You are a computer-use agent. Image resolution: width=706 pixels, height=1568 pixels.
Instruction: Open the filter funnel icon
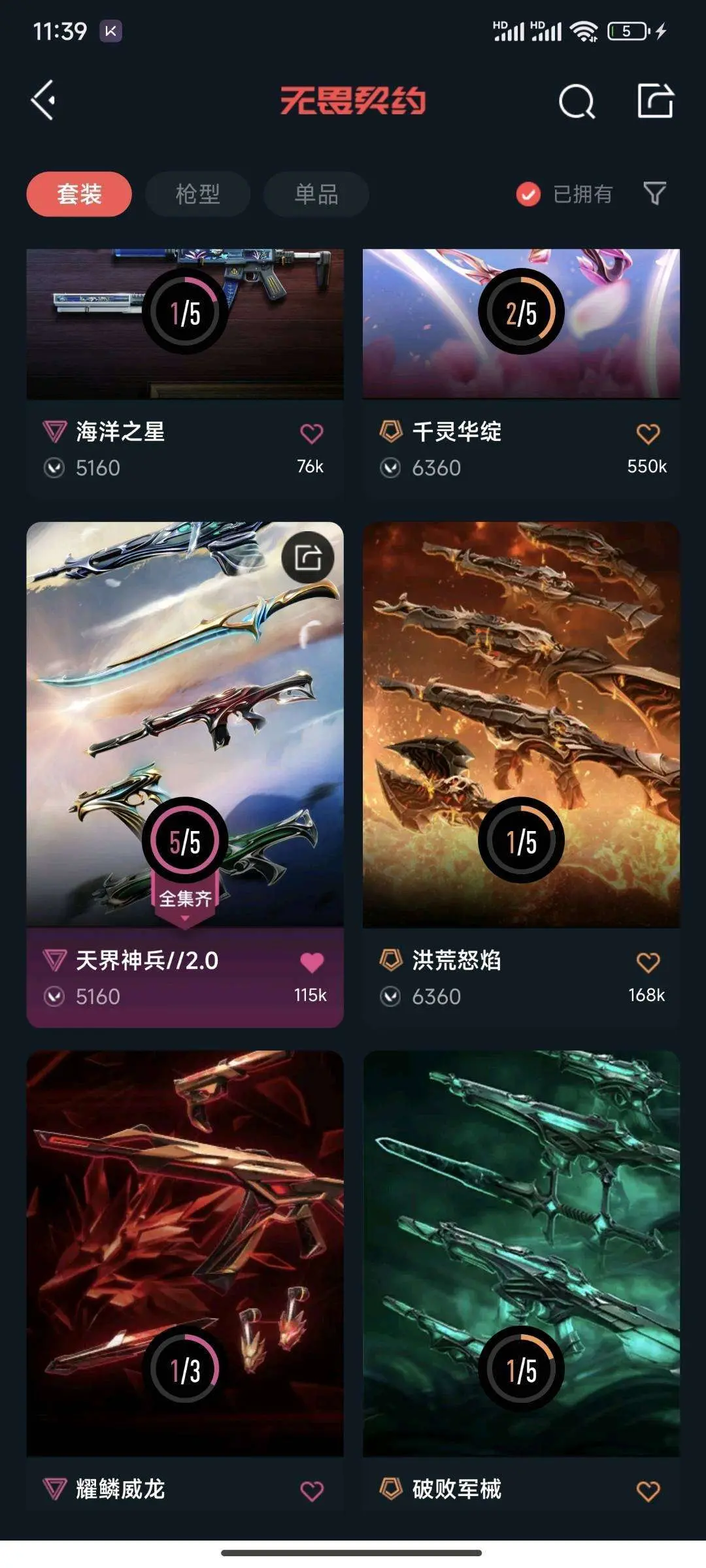click(x=655, y=193)
